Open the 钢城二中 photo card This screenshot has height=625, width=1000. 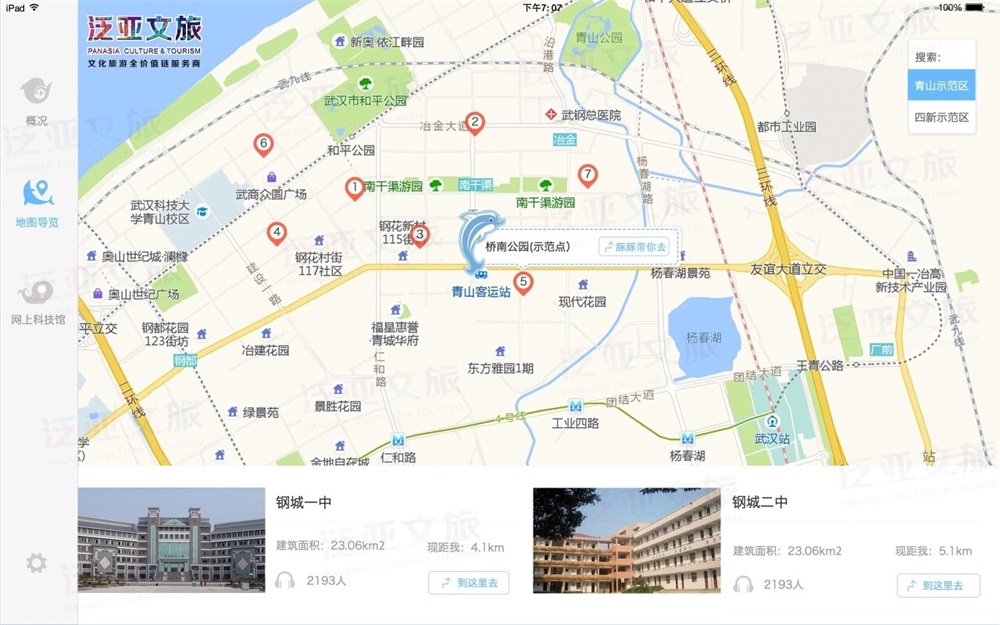(x=626, y=540)
